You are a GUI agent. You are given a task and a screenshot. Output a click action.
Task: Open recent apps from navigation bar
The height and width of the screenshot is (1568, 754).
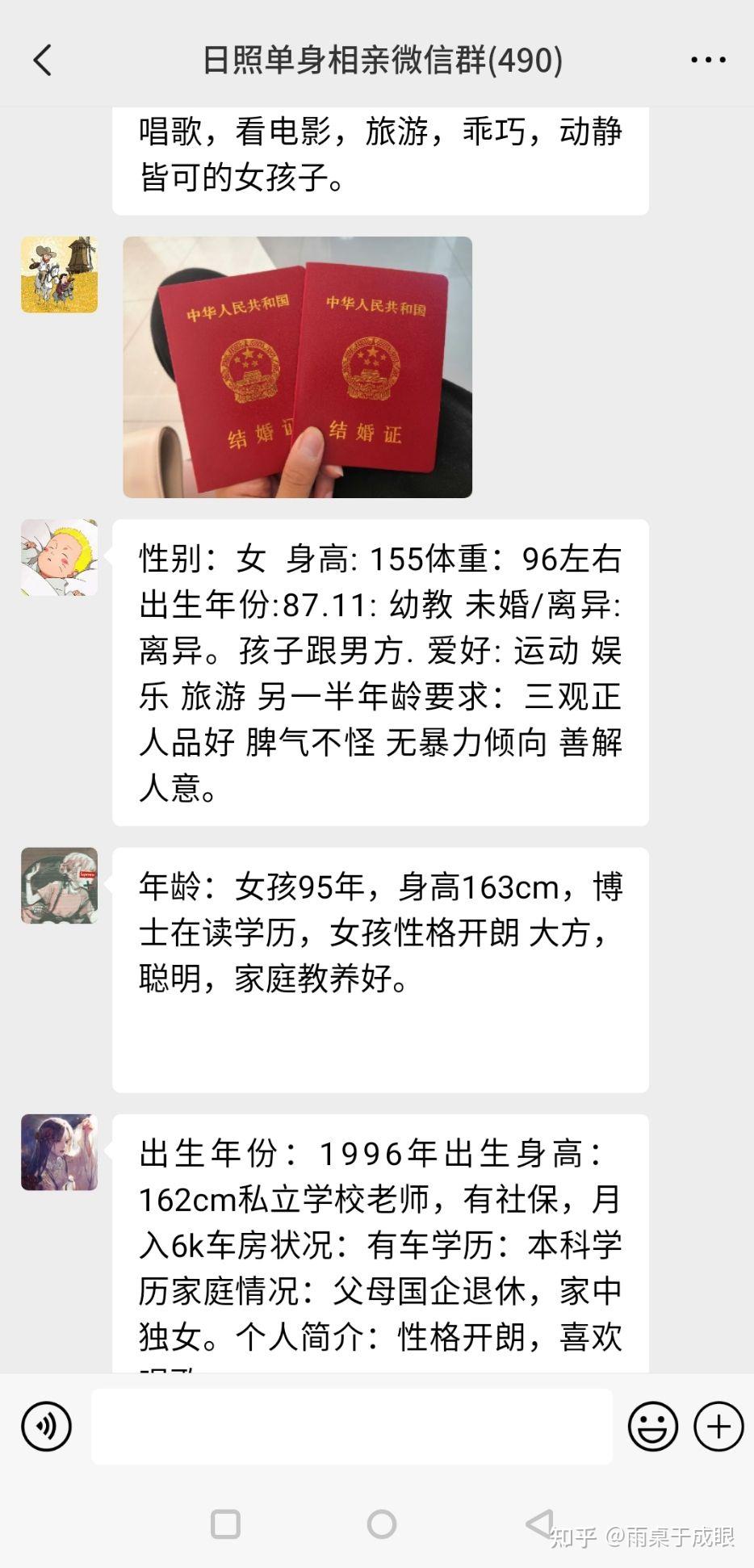[225, 1524]
